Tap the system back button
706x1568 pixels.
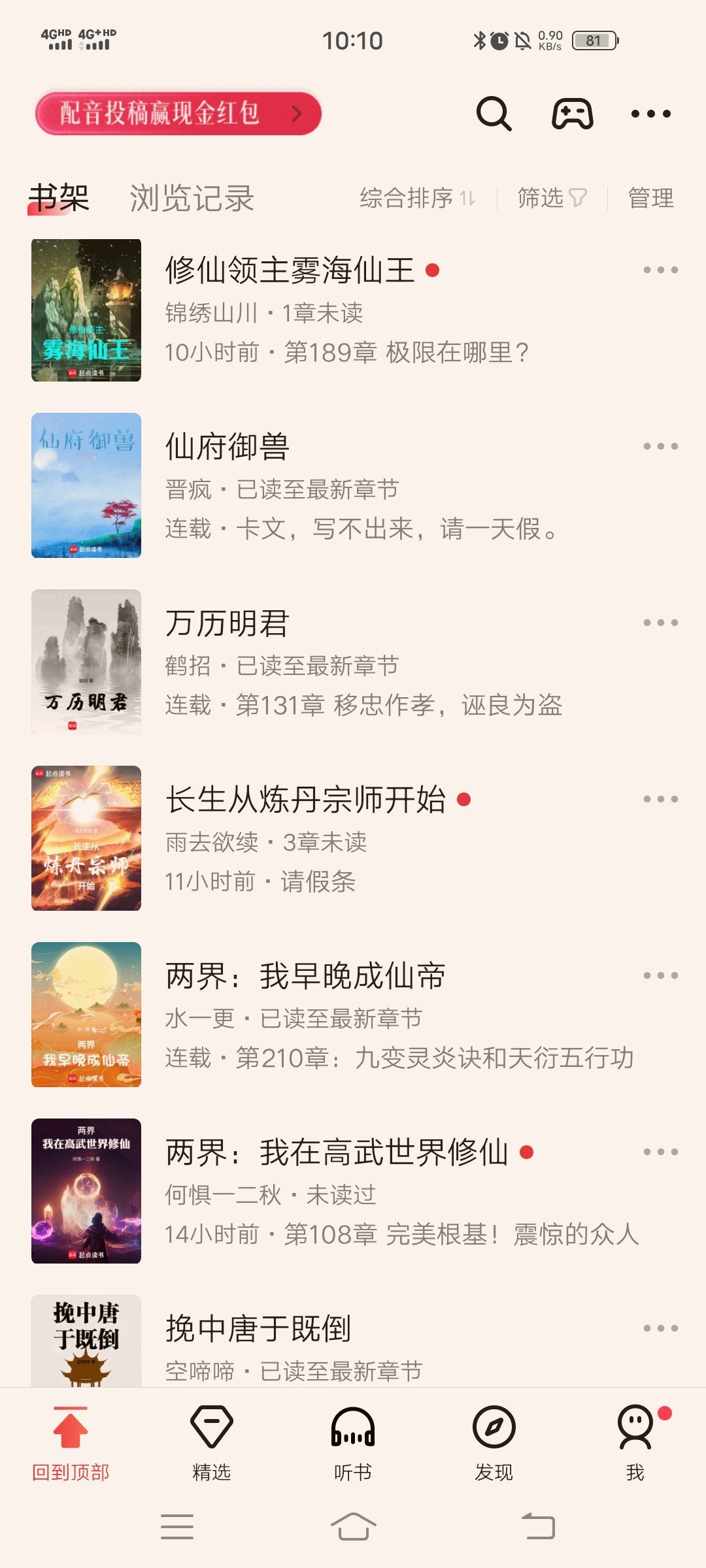(539, 1526)
